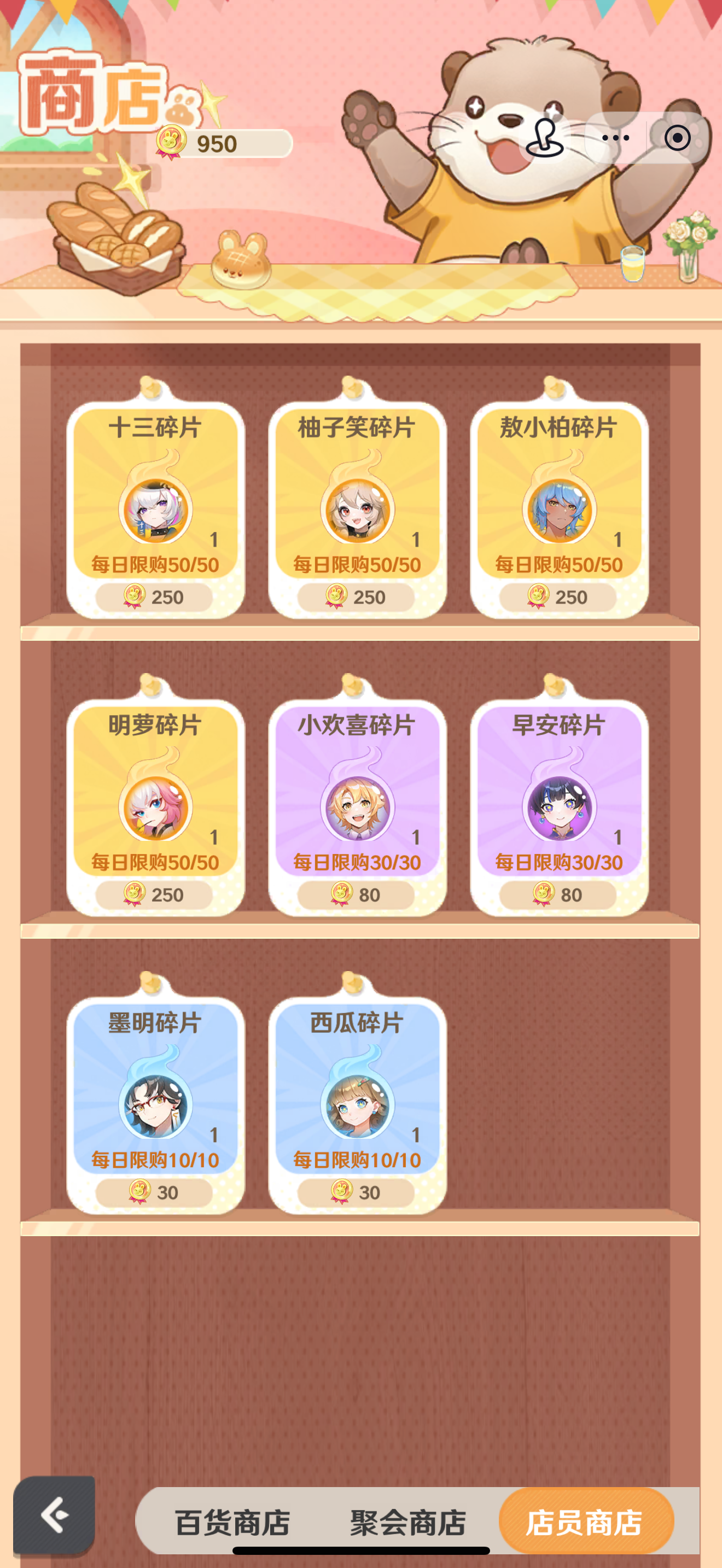722x1568 pixels.
Task: Click the coin icon next to the 950 balance
Action: 172,143
